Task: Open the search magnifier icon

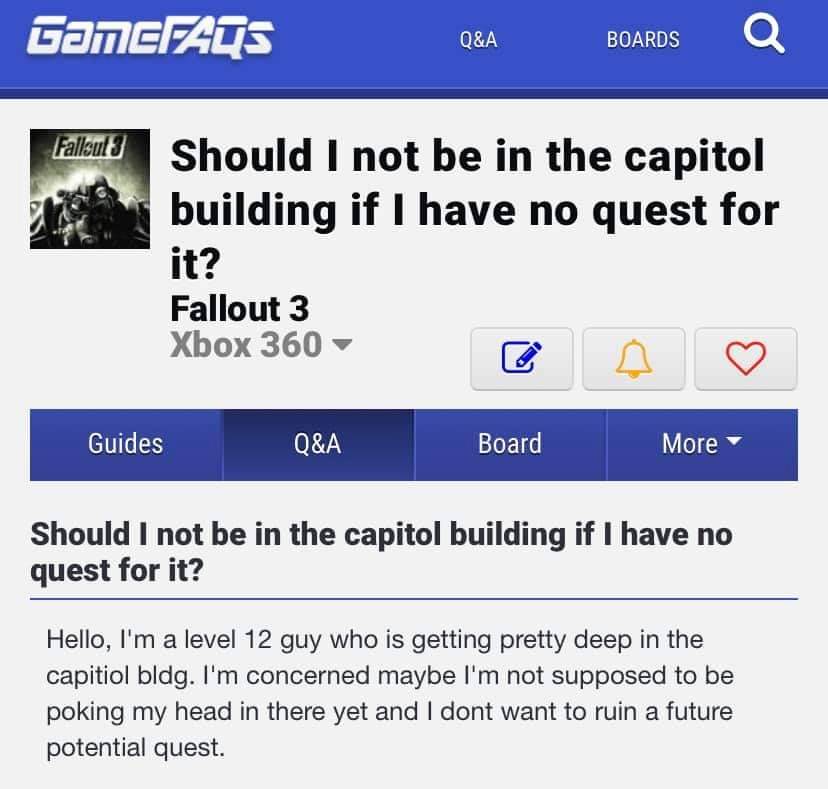Action: click(765, 38)
